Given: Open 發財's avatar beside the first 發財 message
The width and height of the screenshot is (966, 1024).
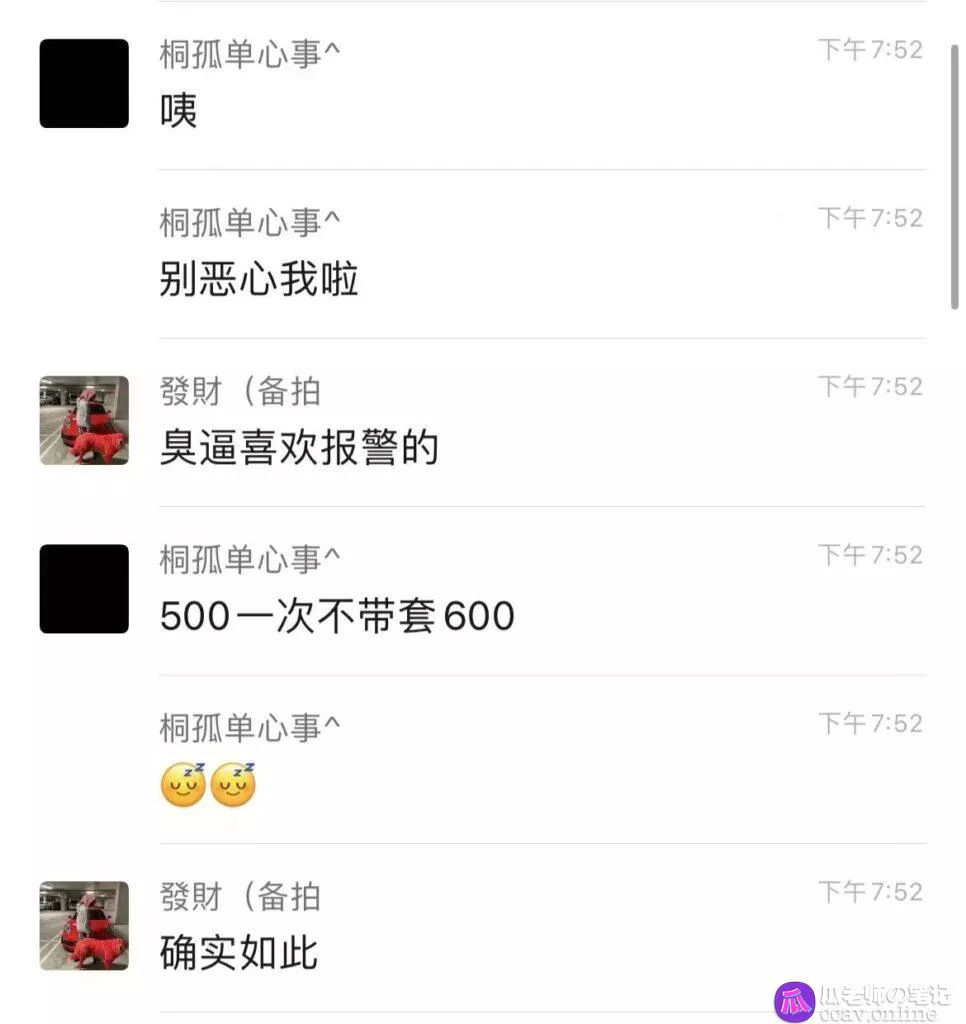Looking at the screenshot, I should point(84,420).
